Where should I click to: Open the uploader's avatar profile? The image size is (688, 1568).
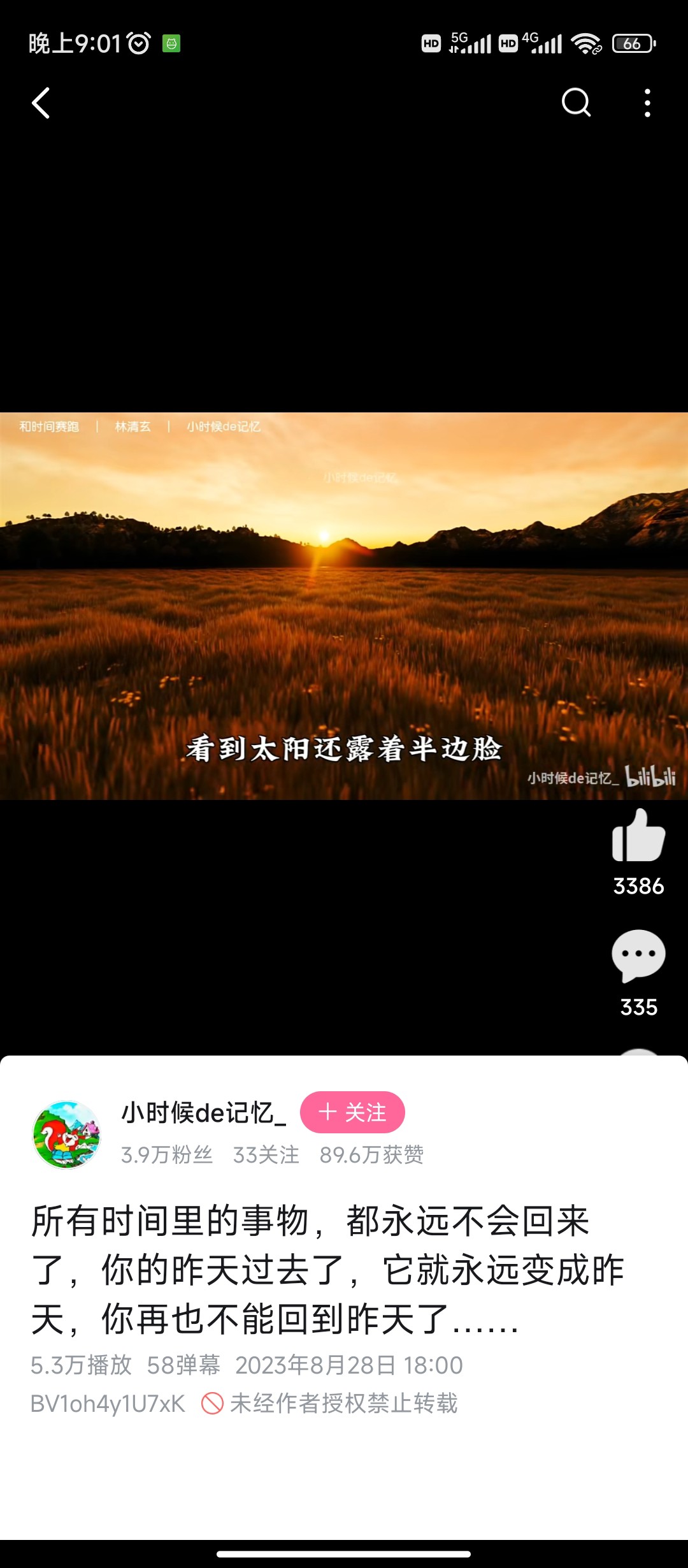coord(67,1135)
